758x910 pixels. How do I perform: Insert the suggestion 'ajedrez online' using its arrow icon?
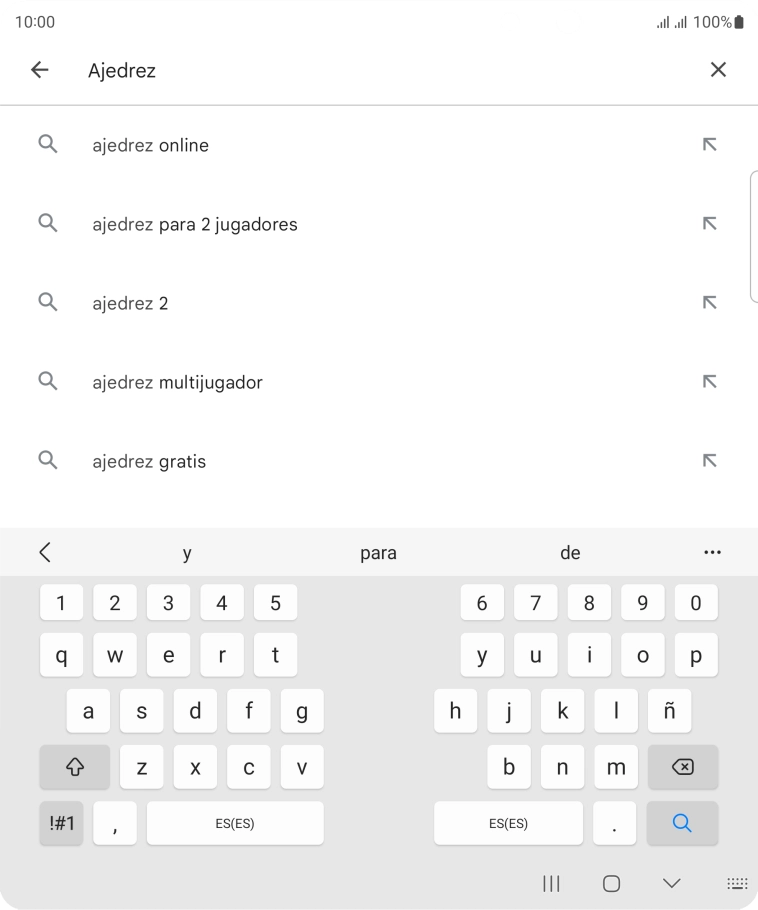point(709,144)
